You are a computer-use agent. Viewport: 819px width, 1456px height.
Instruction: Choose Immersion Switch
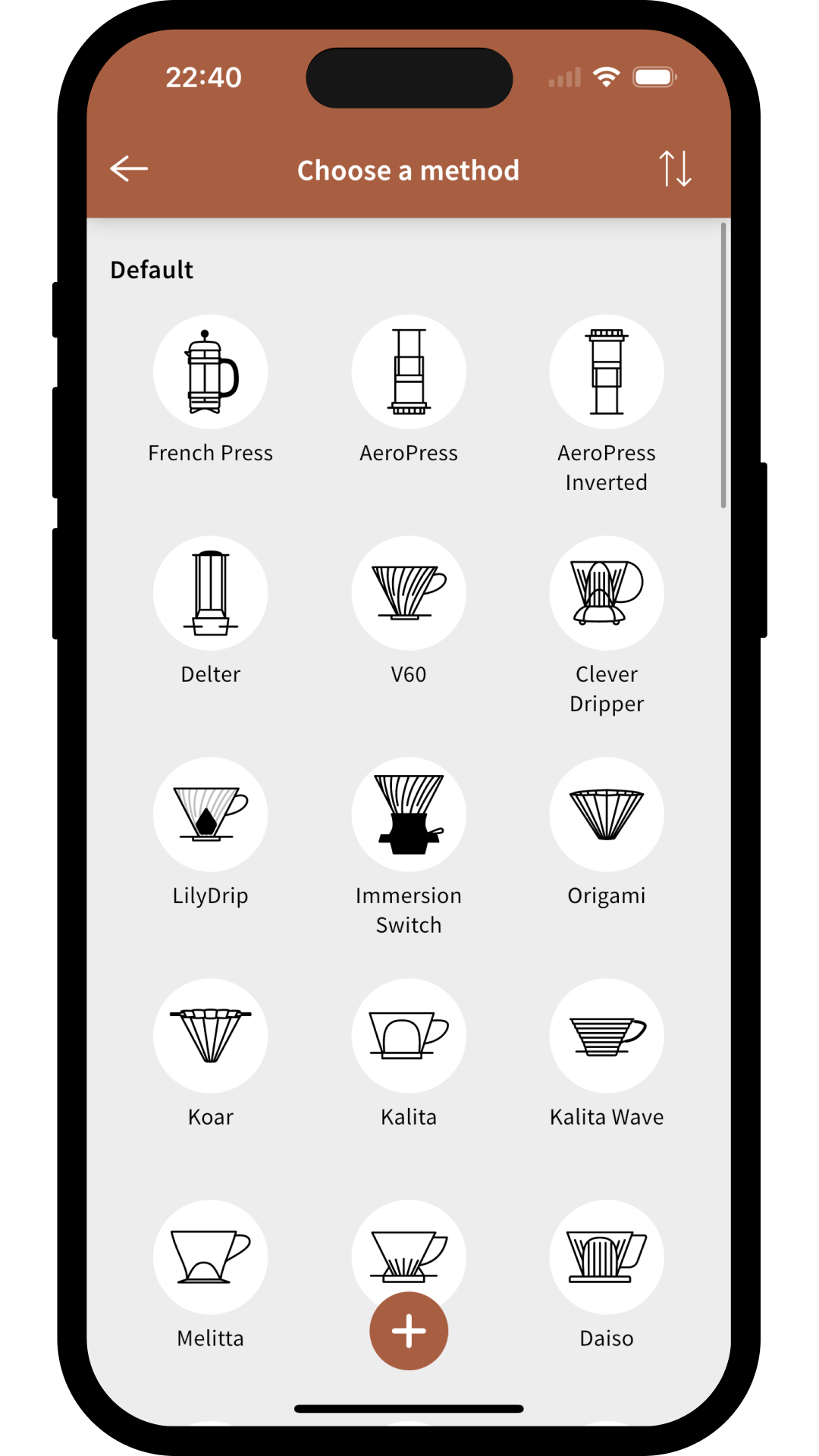pyautogui.click(x=409, y=815)
